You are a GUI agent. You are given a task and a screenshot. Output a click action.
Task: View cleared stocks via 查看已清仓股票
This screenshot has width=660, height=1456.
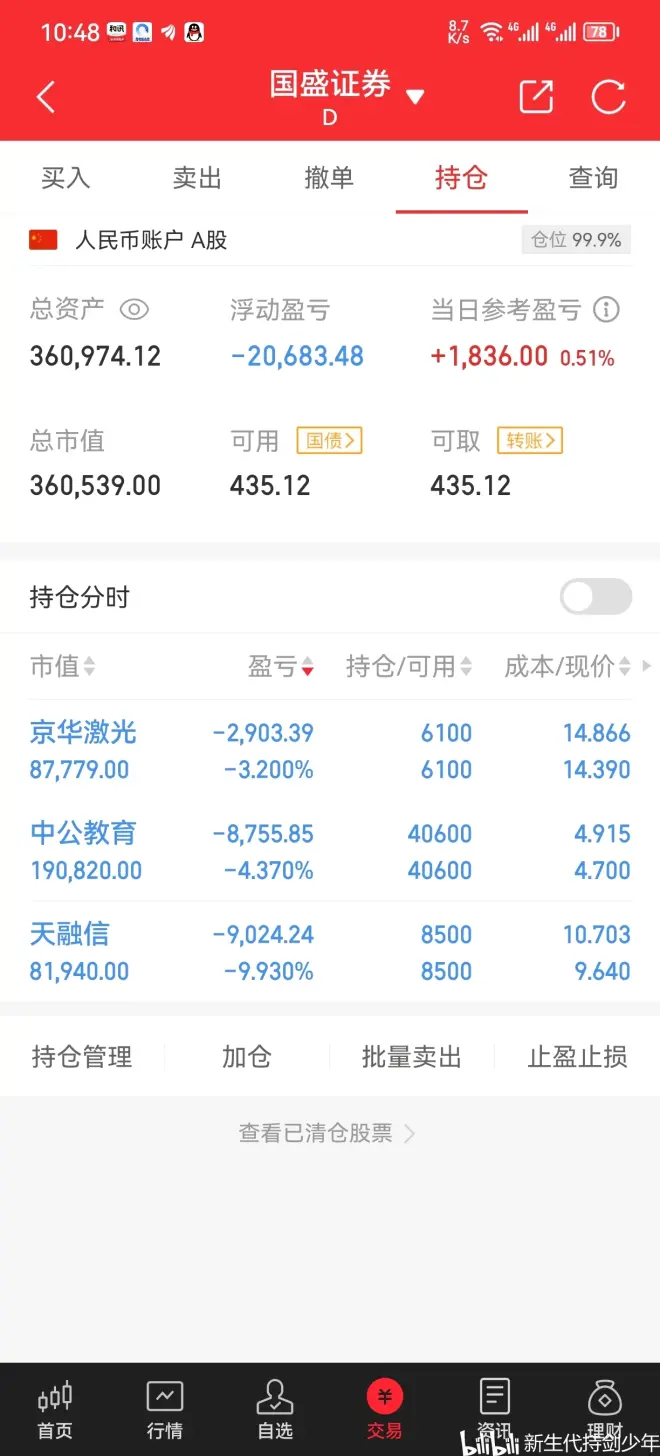[326, 1133]
